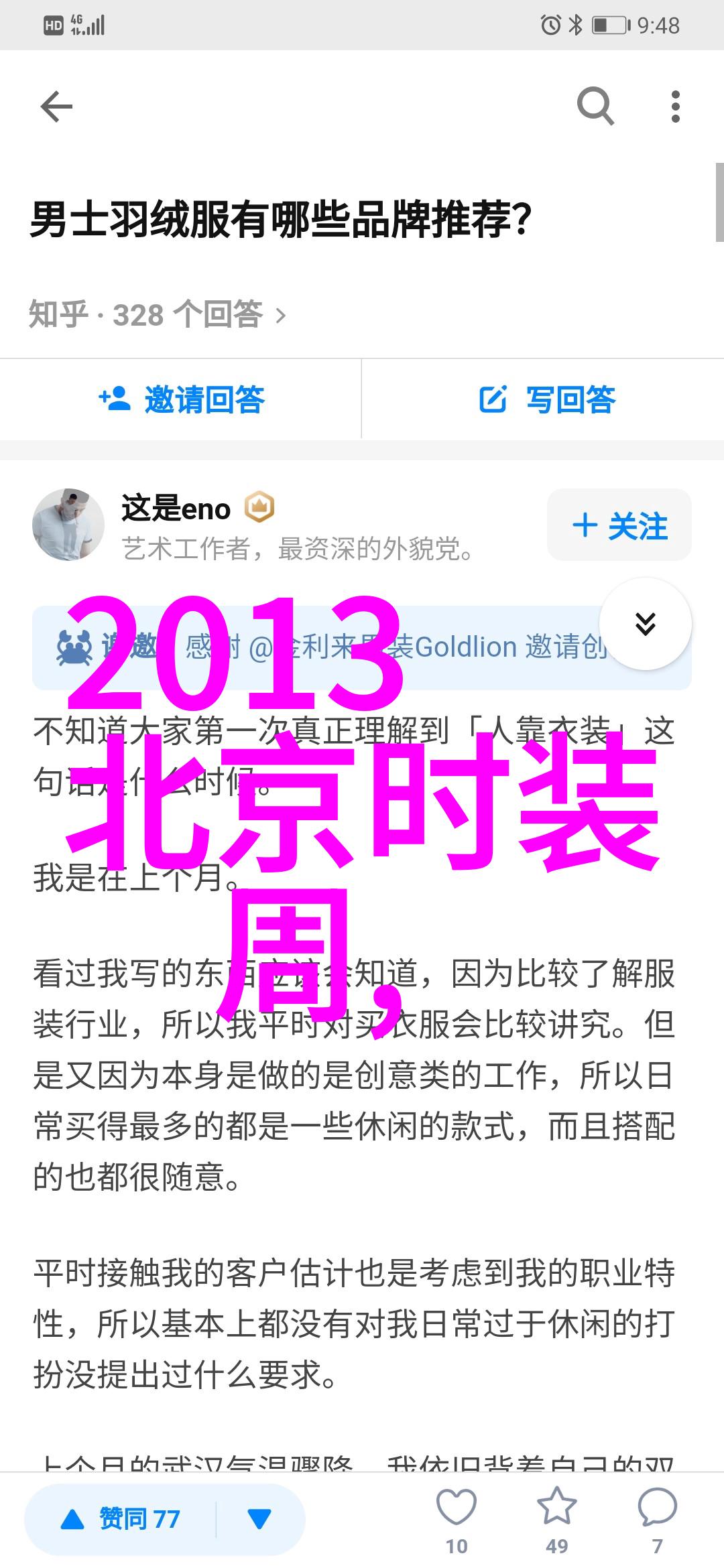Open the three-dot overflow menu
The width and height of the screenshot is (724, 1568).
(x=675, y=107)
